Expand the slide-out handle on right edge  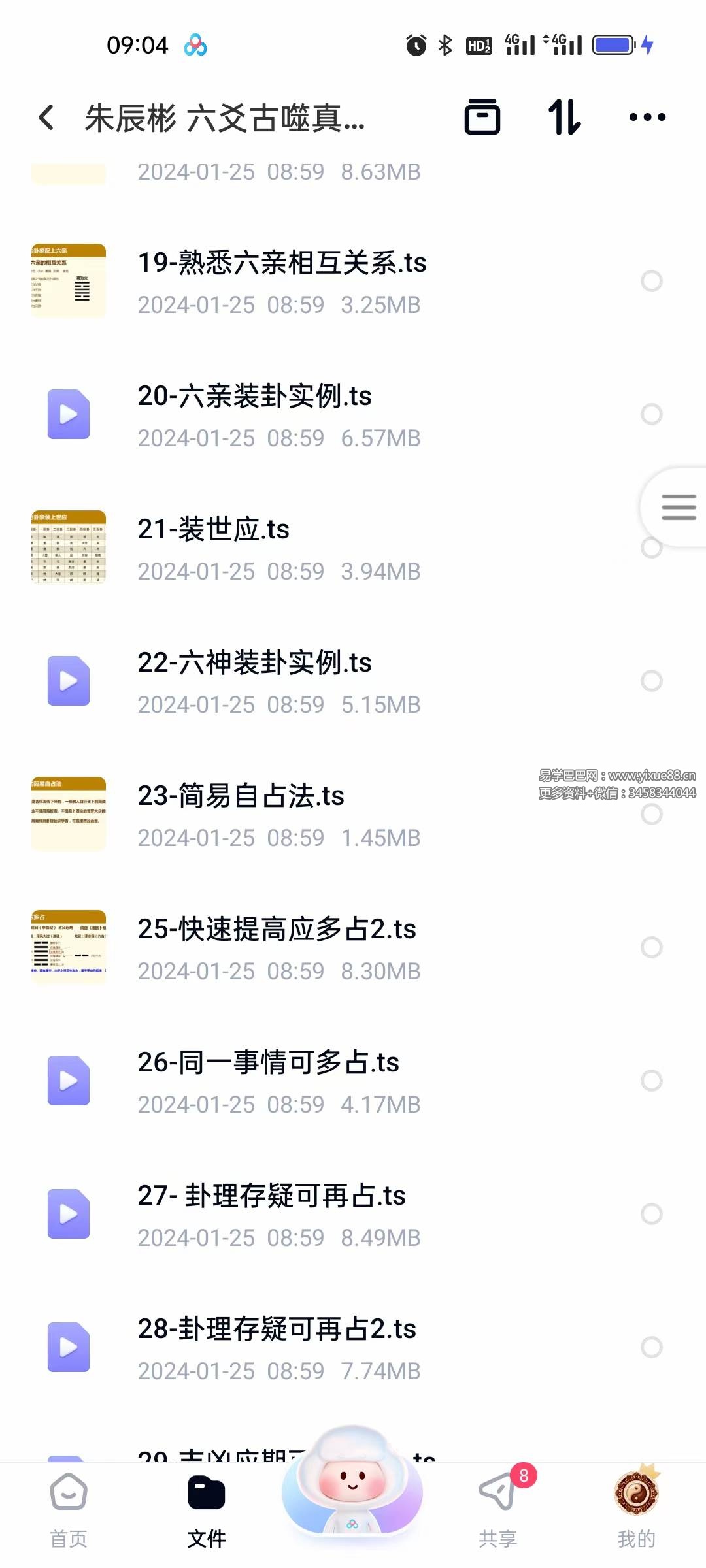click(677, 508)
